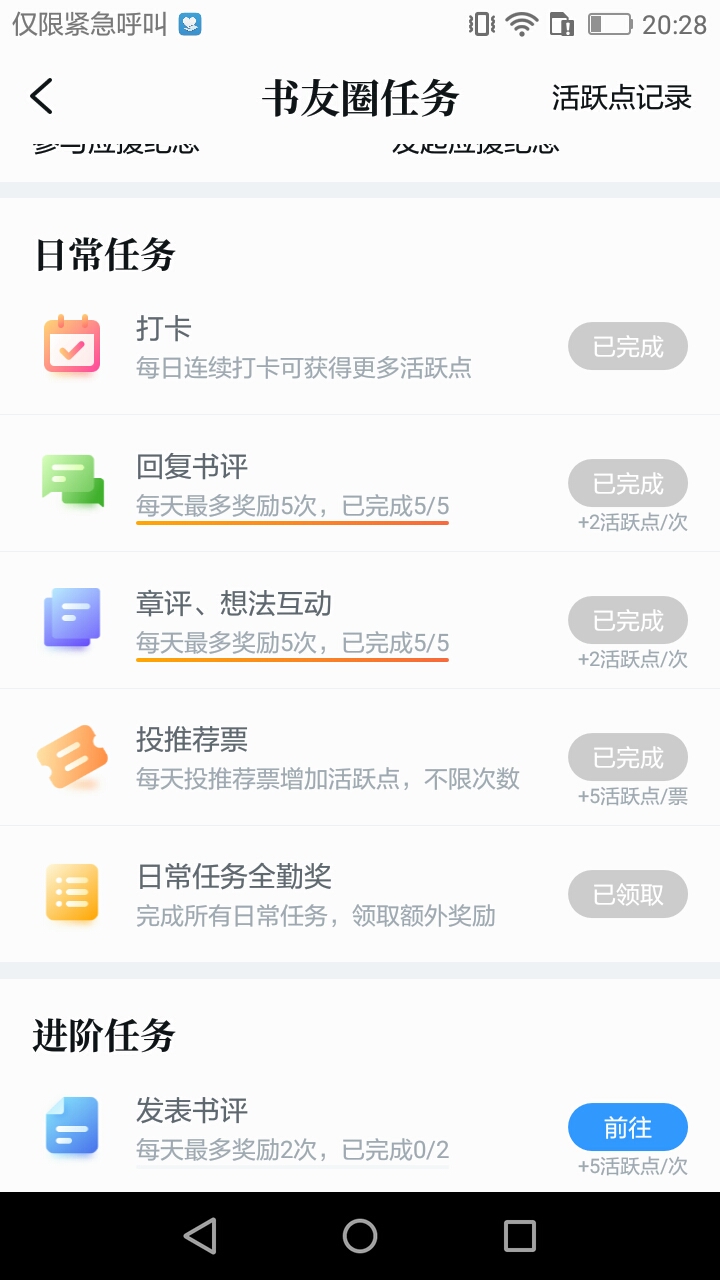The height and width of the screenshot is (1280, 720).
Task: Tap 已完成 button for 打卡
Action: click(x=627, y=347)
